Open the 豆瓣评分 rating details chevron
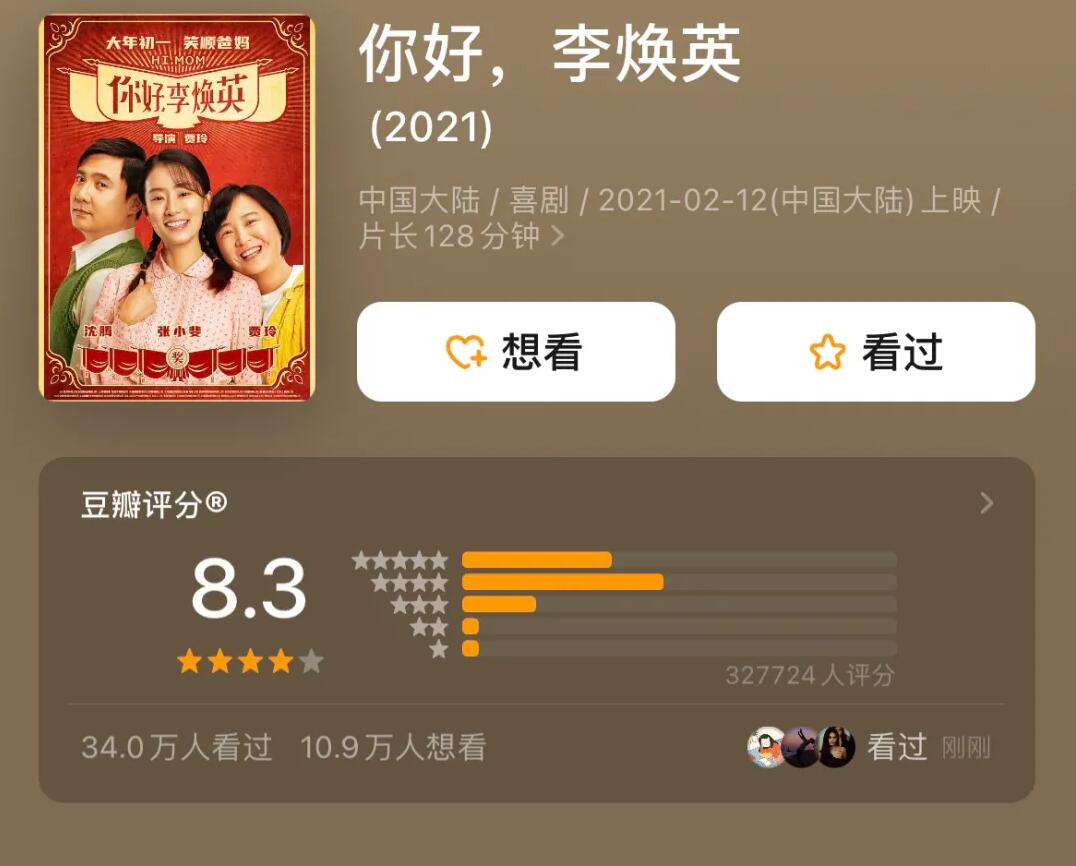1076x866 pixels. (986, 503)
